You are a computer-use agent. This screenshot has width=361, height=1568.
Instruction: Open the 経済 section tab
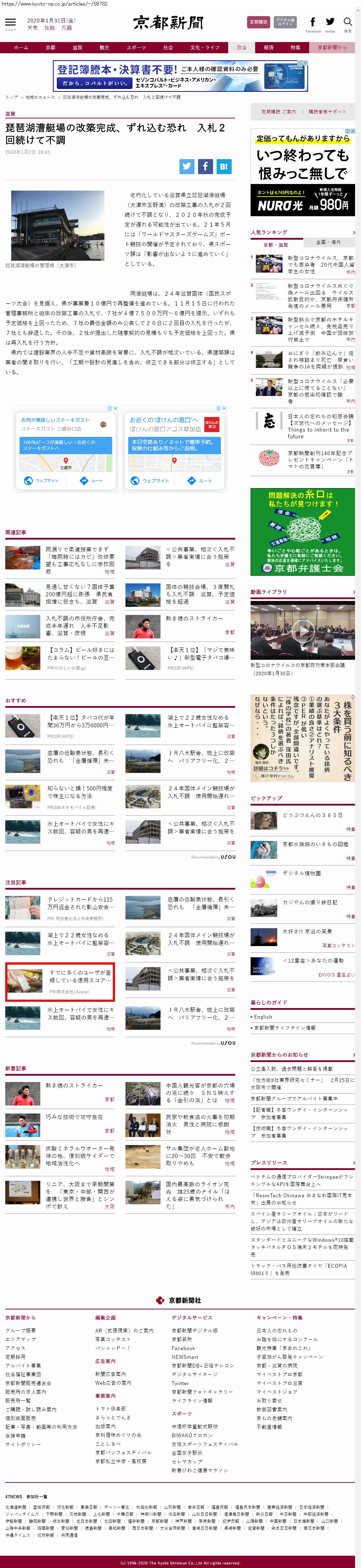(268, 48)
